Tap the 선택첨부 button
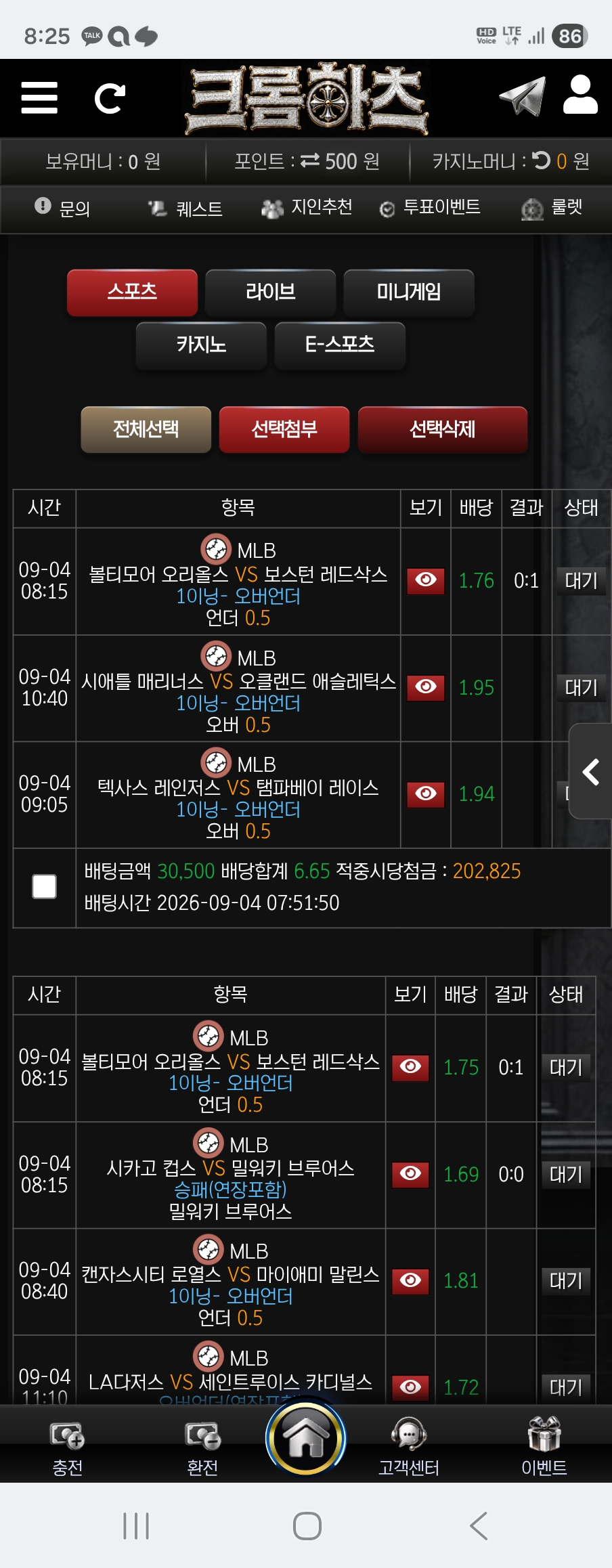Image resolution: width=612 pixels, height=1568 pixels. (x=284, y=429)
